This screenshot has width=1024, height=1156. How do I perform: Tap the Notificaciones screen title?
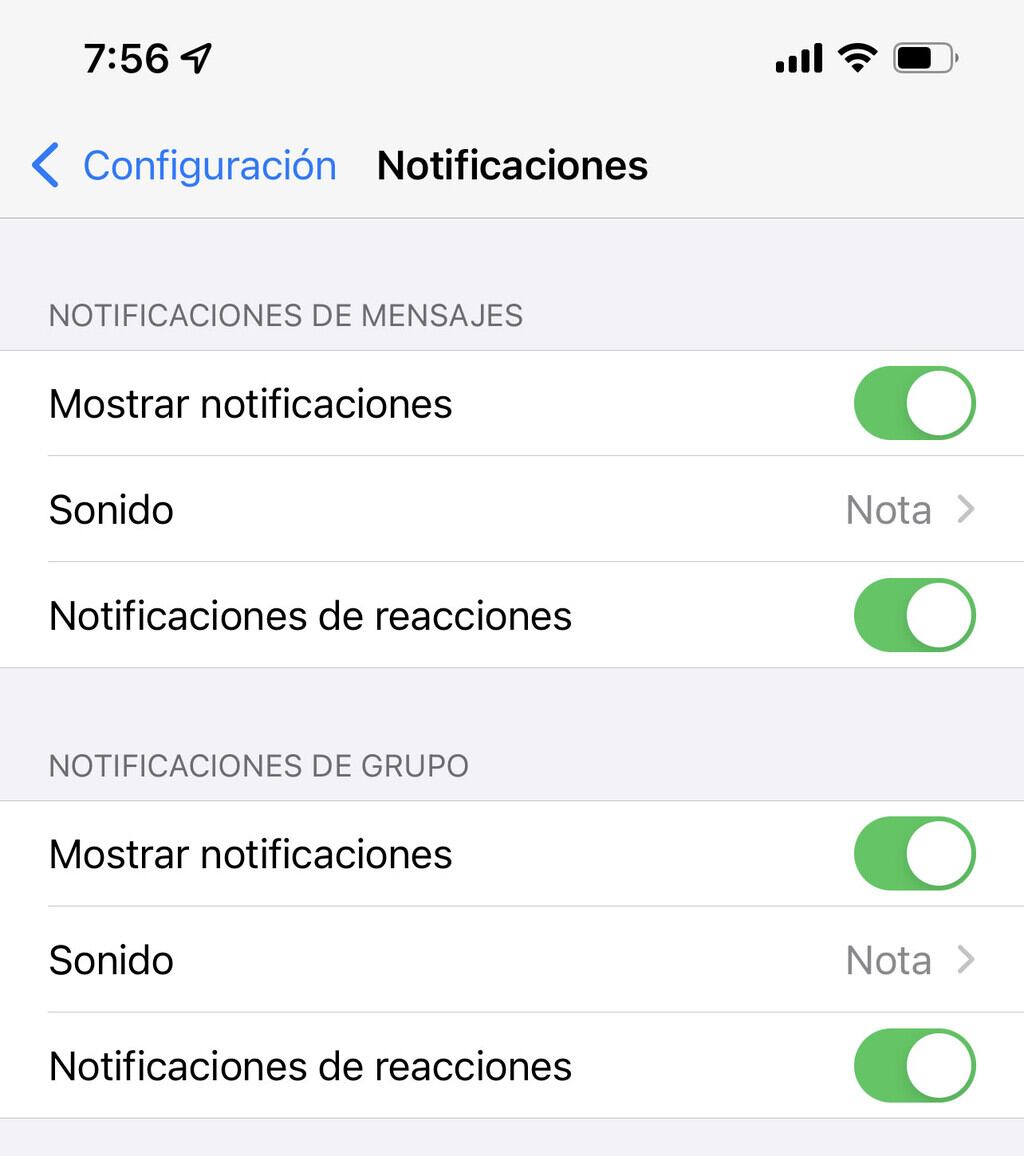pyautogui.click(x=512, y=166)
